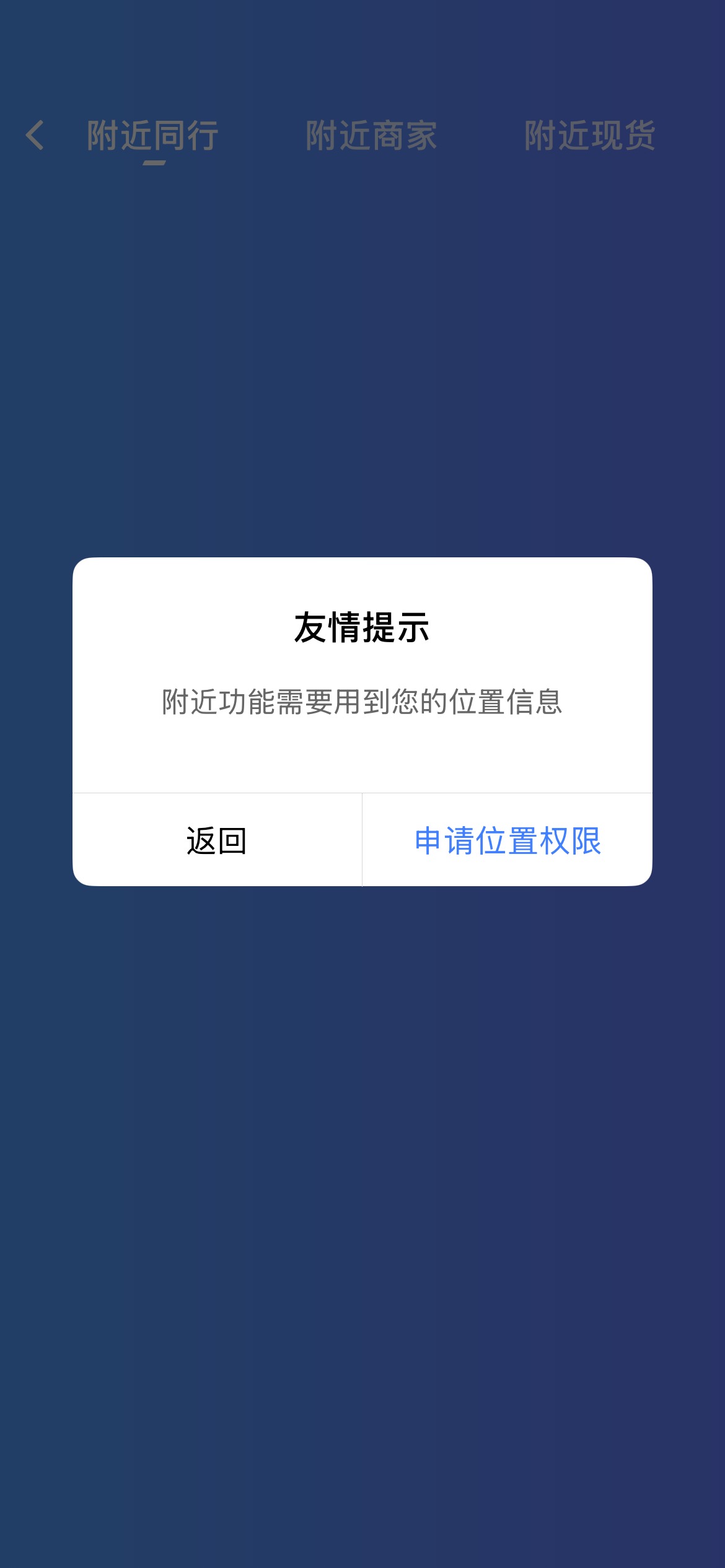Tap 返回 to dismiss the dialog
The height and width of the screenshot is (1568, 725).
[217, 840]
